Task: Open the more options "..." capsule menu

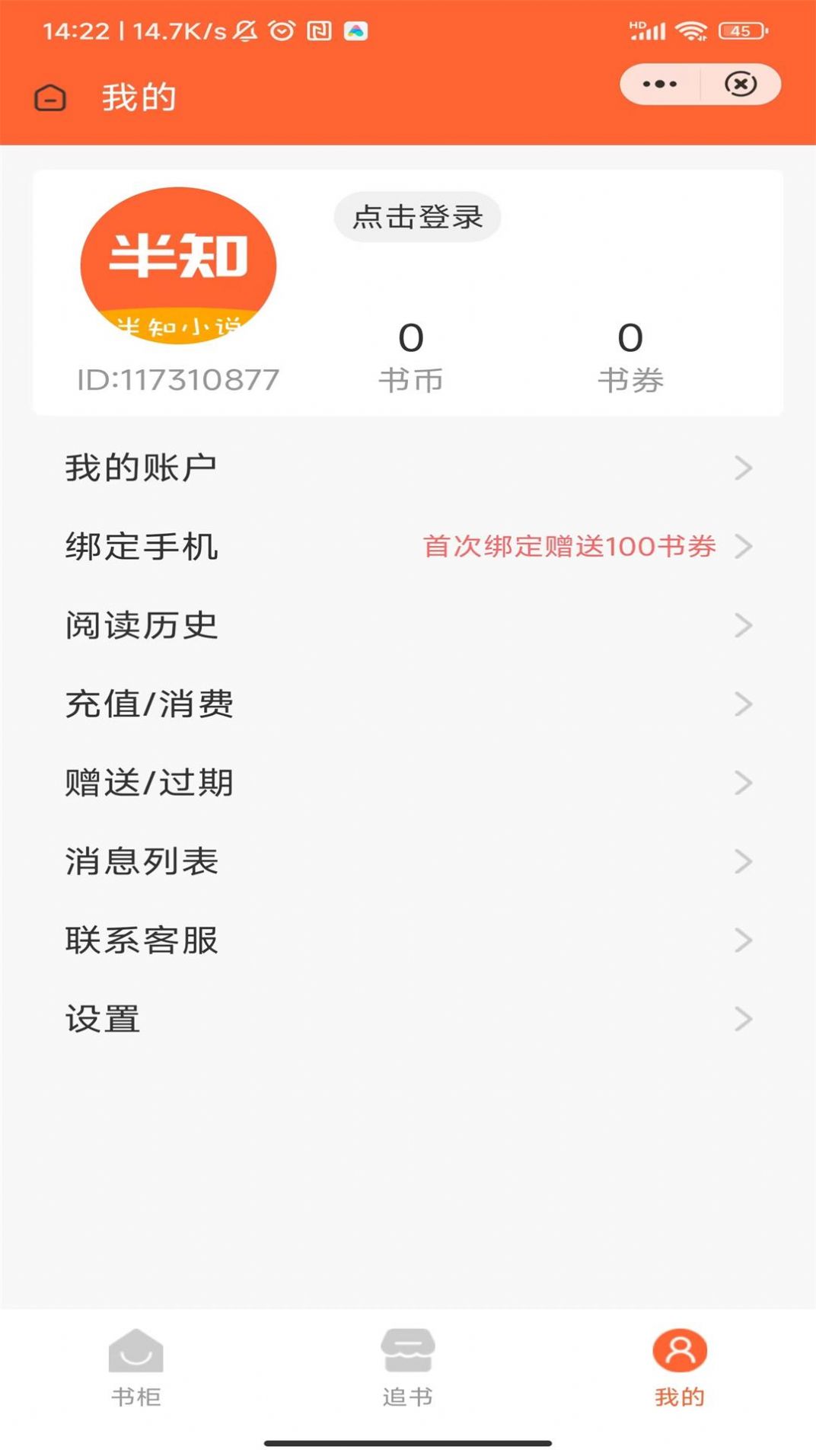Action: click(659, 84)
